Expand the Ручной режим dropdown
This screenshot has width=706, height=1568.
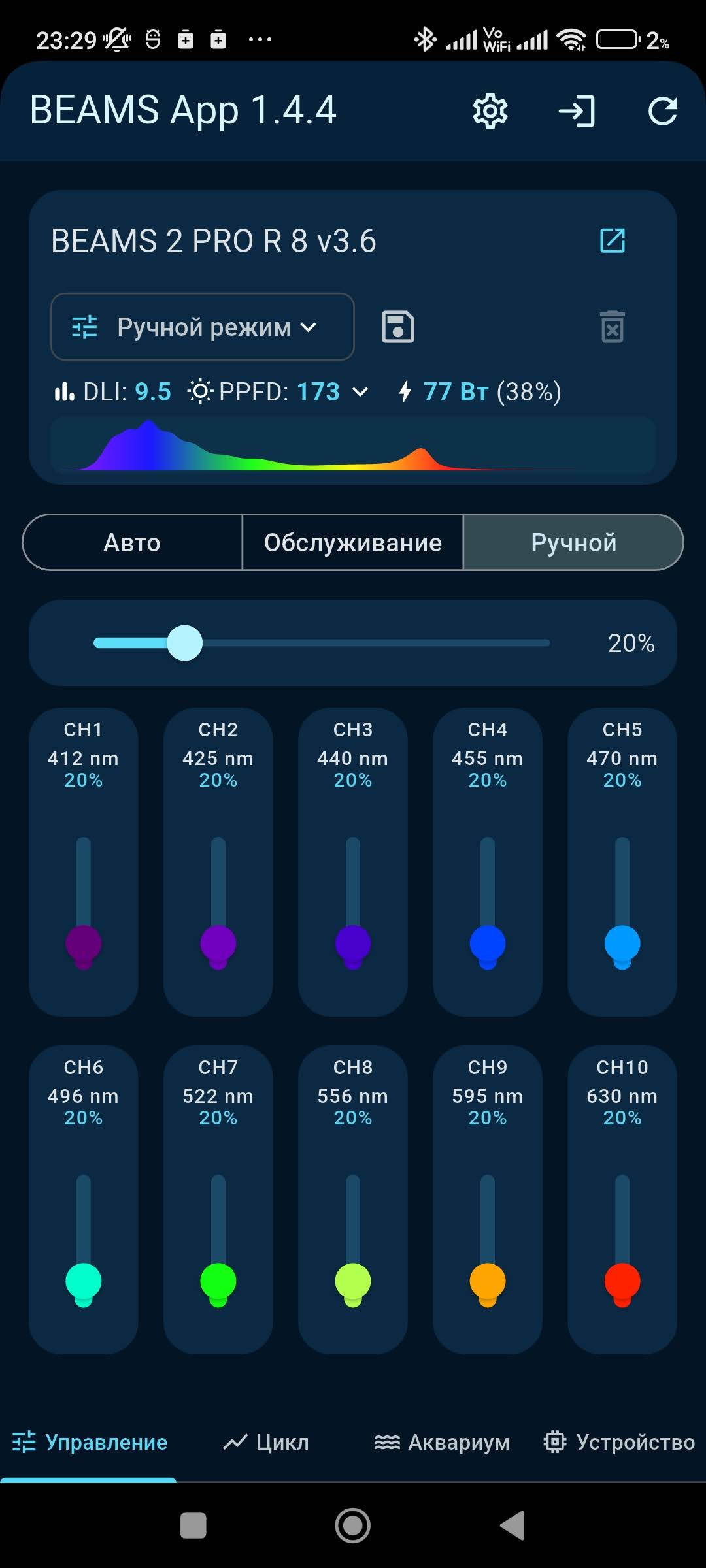point(203,327)
